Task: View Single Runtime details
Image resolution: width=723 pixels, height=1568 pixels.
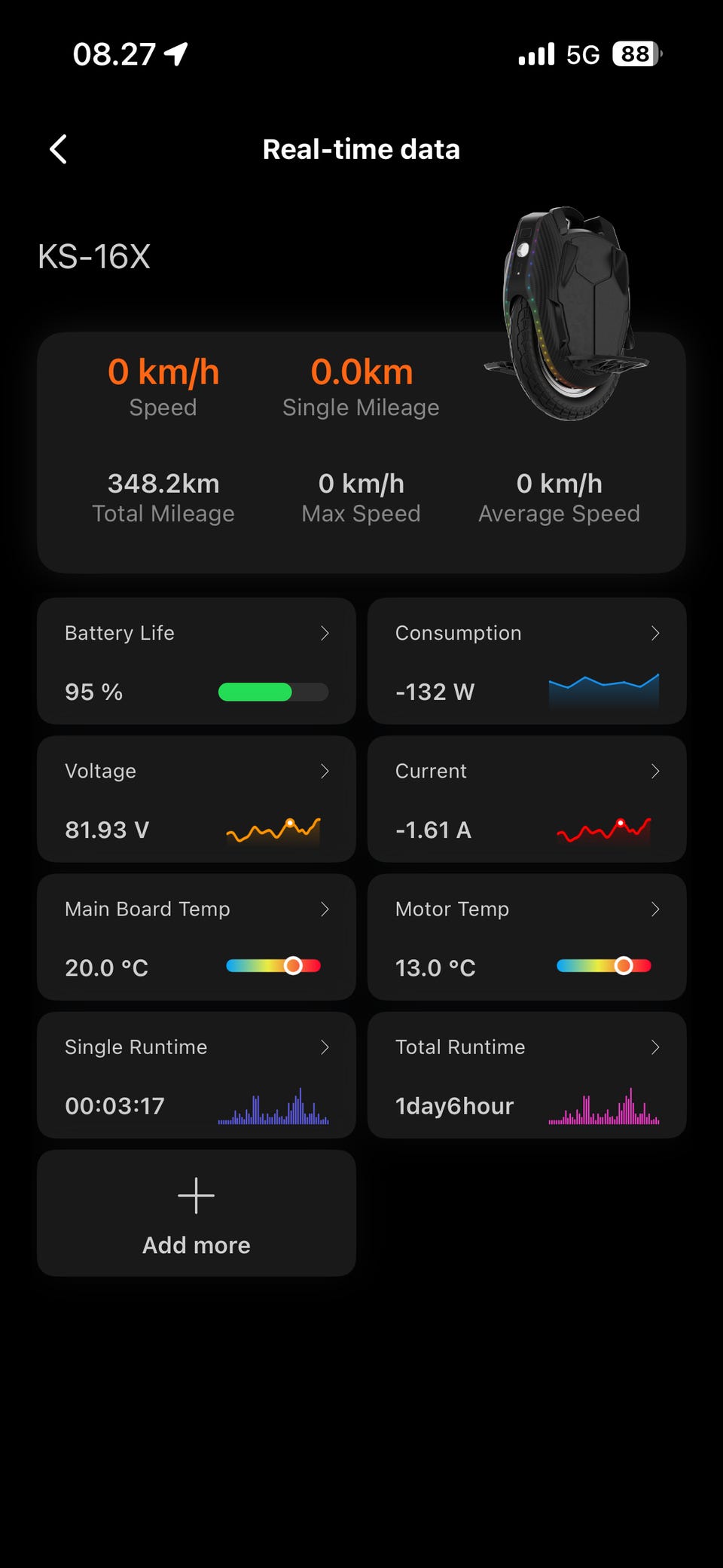Action: coord(197,1074)
